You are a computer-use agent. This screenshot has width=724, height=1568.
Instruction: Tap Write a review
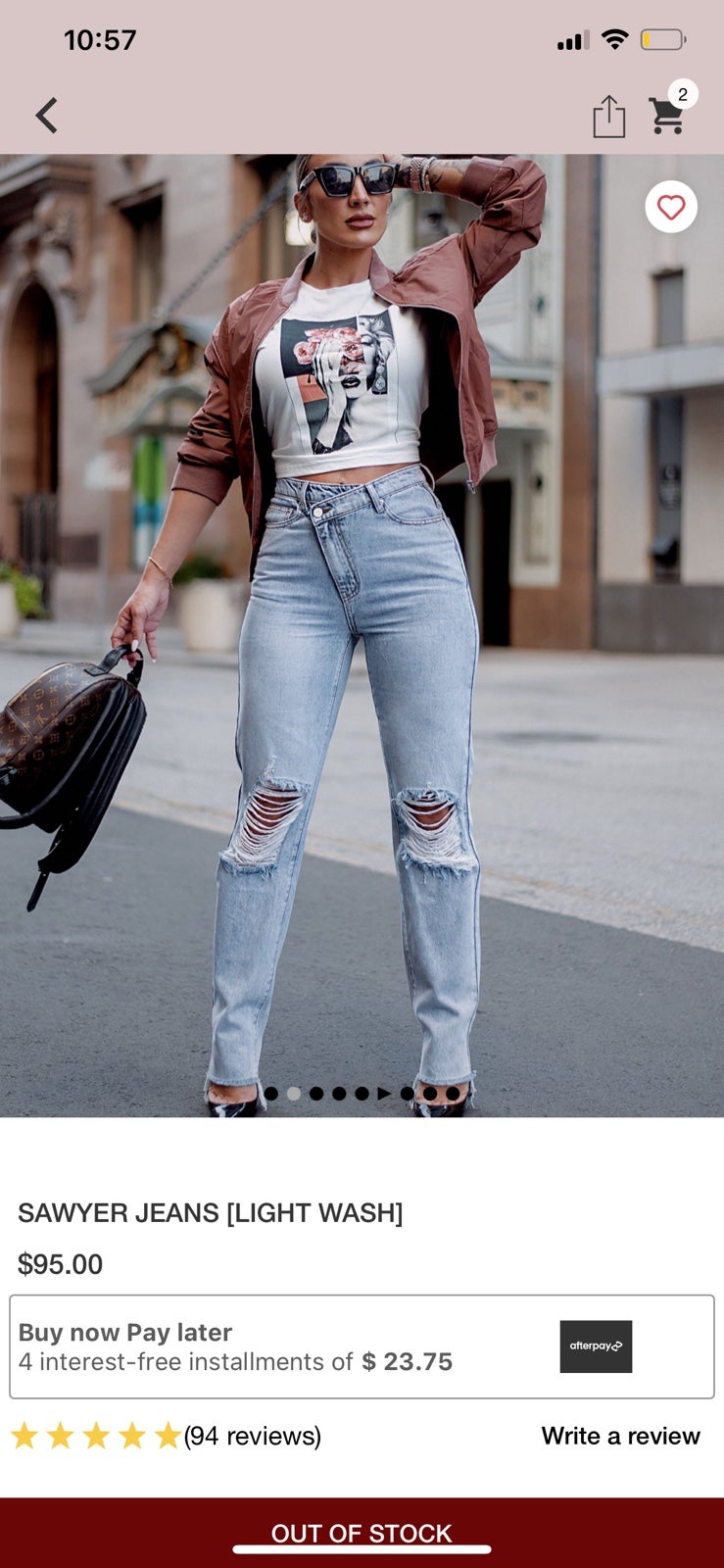coord(620,1436)
